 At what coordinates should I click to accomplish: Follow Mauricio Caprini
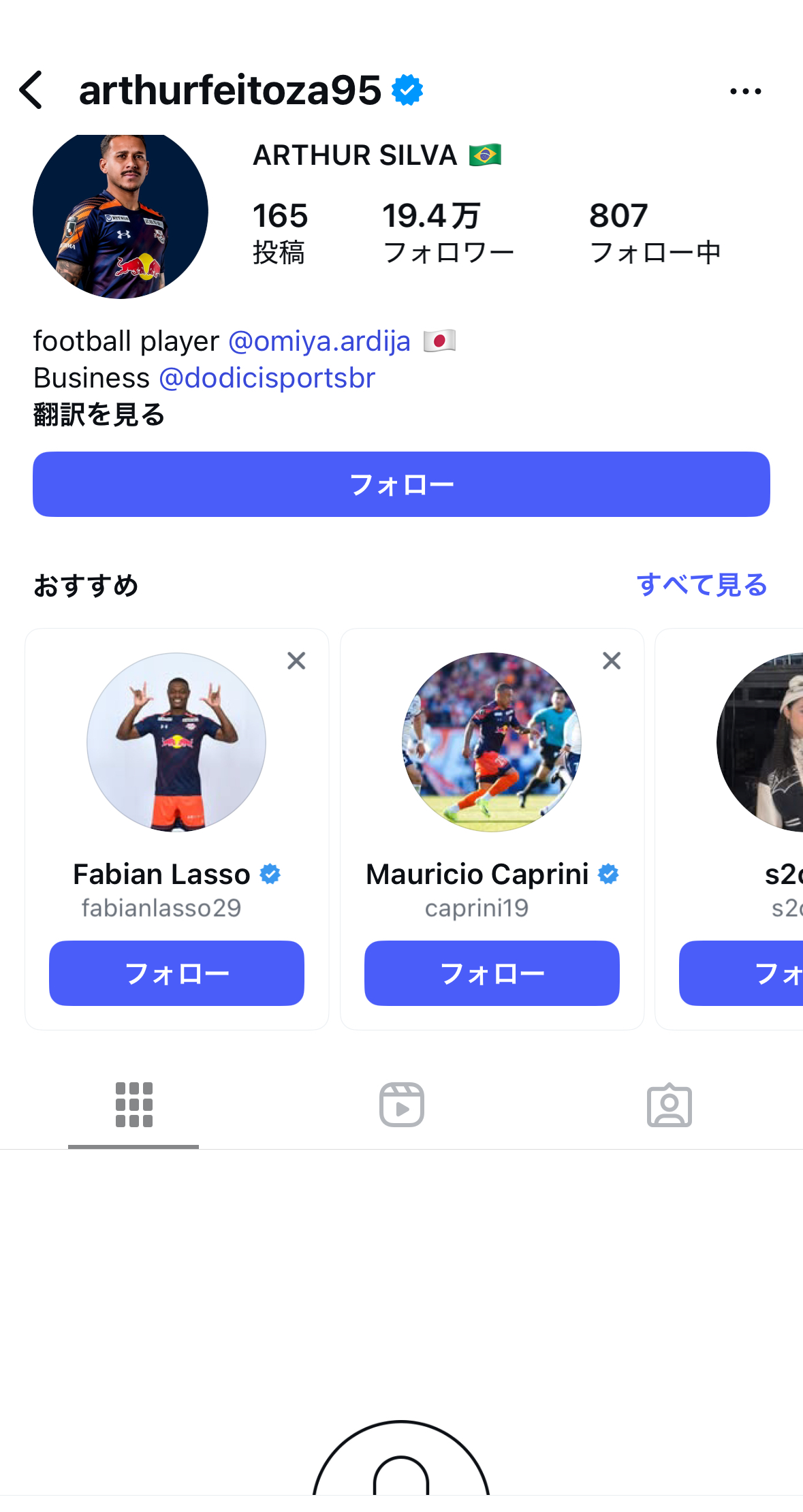coord(492,973)
